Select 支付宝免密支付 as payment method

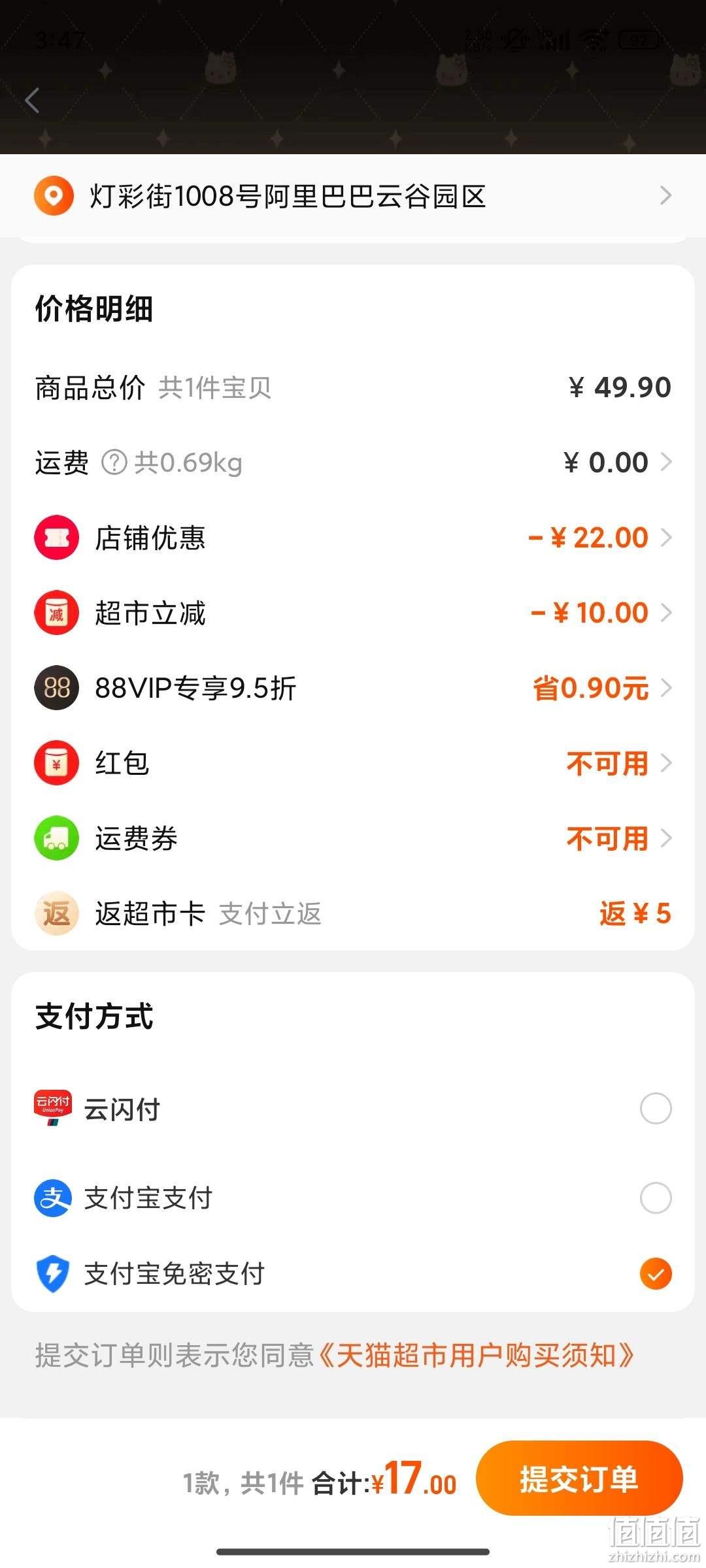click(353, 1273)
